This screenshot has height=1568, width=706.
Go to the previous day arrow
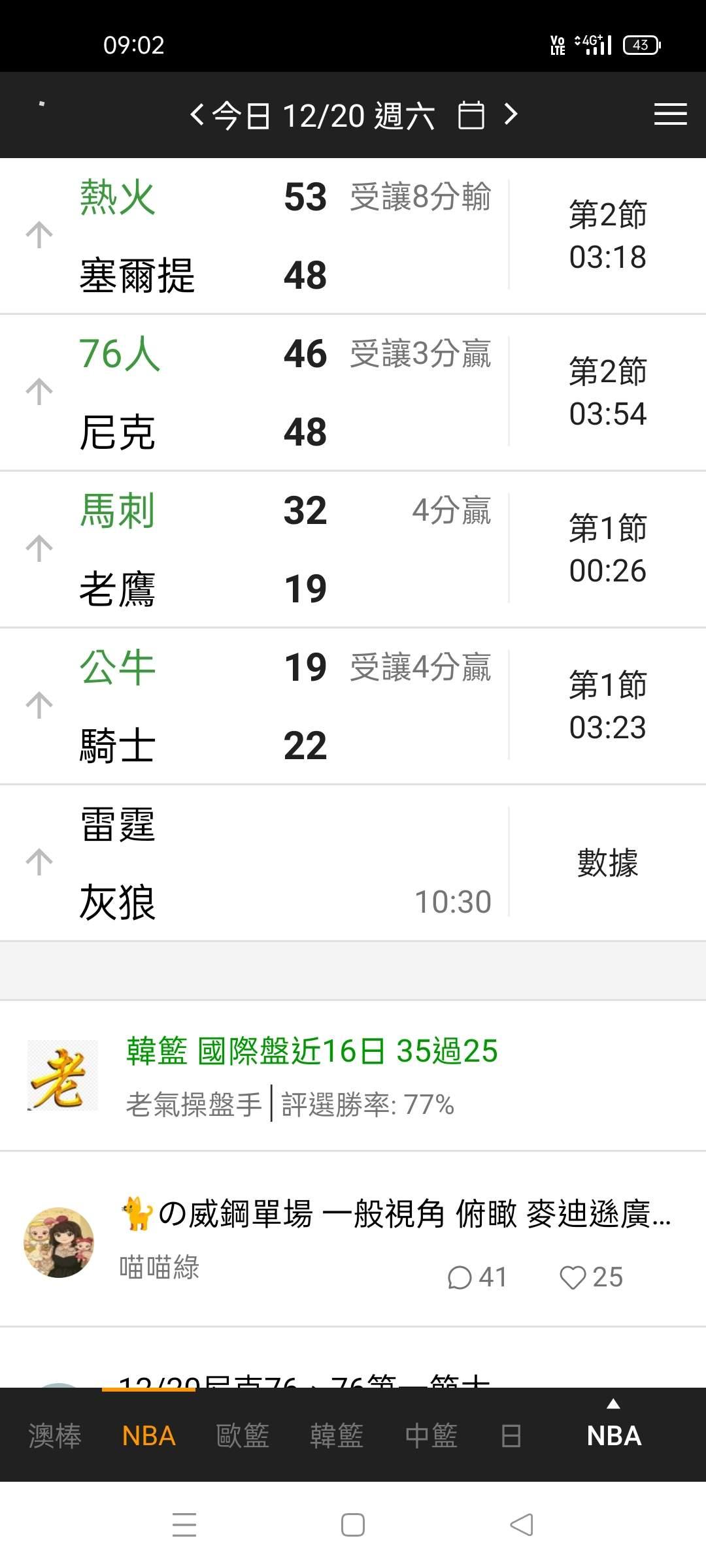[x=197, y=115]
